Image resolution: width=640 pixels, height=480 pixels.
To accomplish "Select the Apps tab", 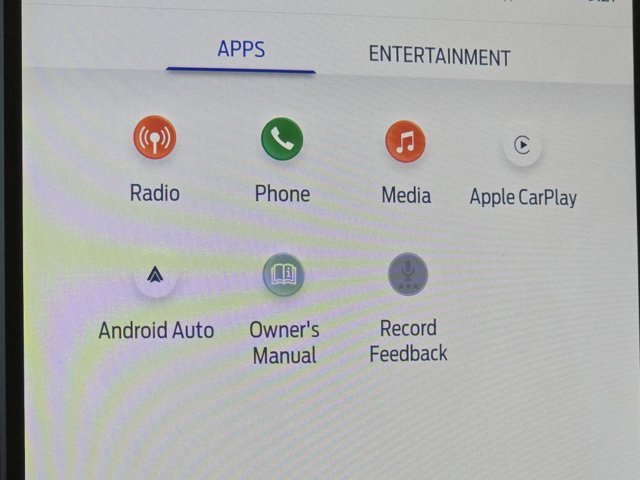I will (x=241, y=50).
